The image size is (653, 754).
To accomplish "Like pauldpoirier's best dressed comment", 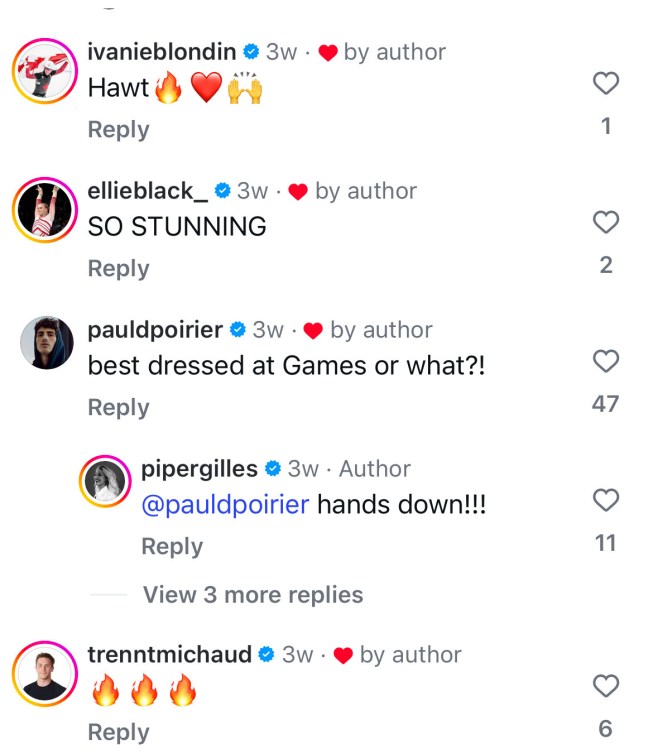I will 606,361.
